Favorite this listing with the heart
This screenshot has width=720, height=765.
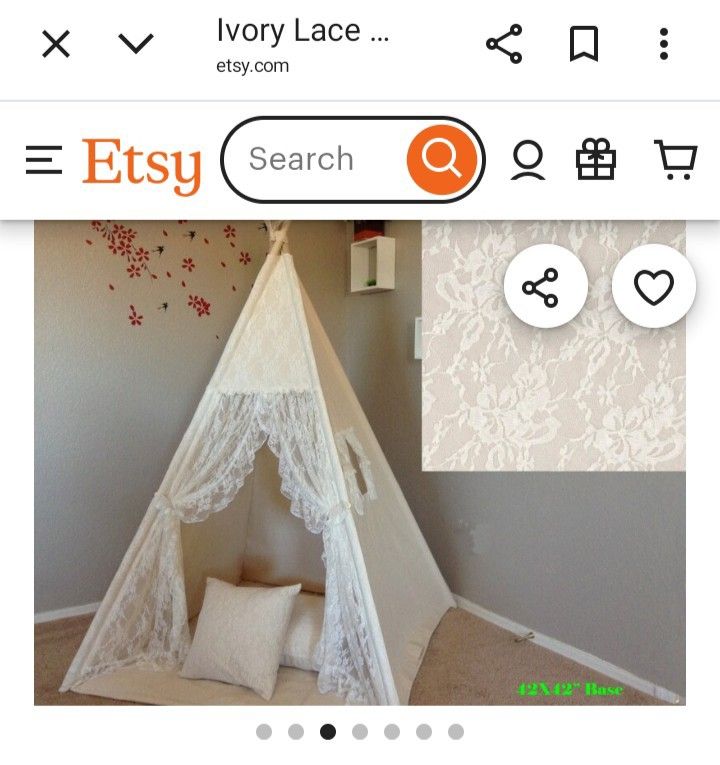654,288
